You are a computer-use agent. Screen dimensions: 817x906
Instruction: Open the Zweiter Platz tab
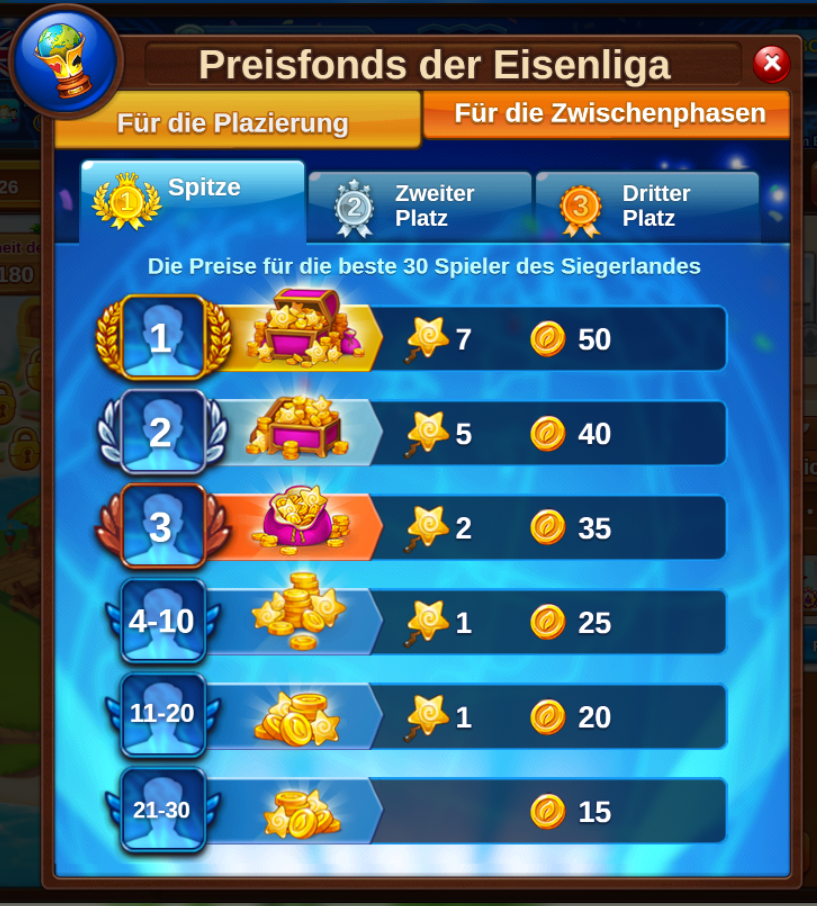point(420,206)
